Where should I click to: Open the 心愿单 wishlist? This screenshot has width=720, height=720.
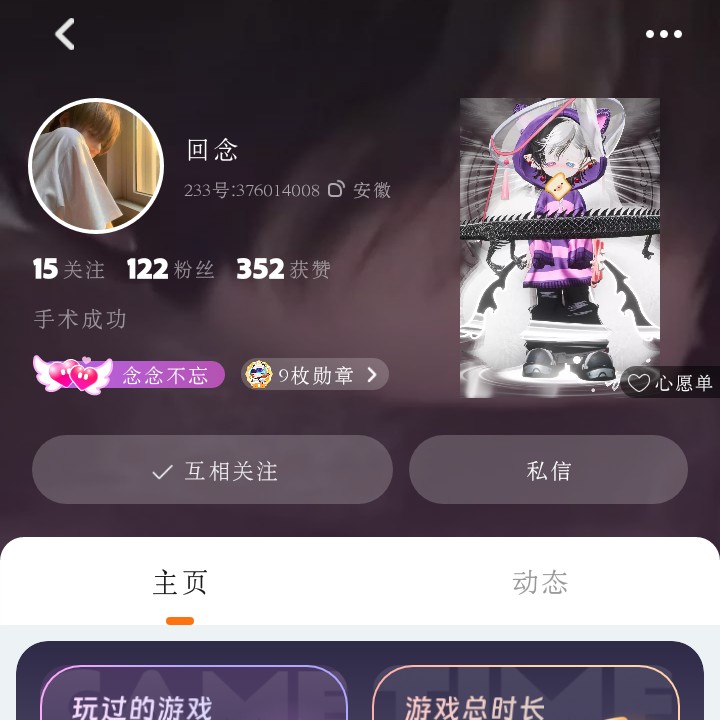(671, 383)
